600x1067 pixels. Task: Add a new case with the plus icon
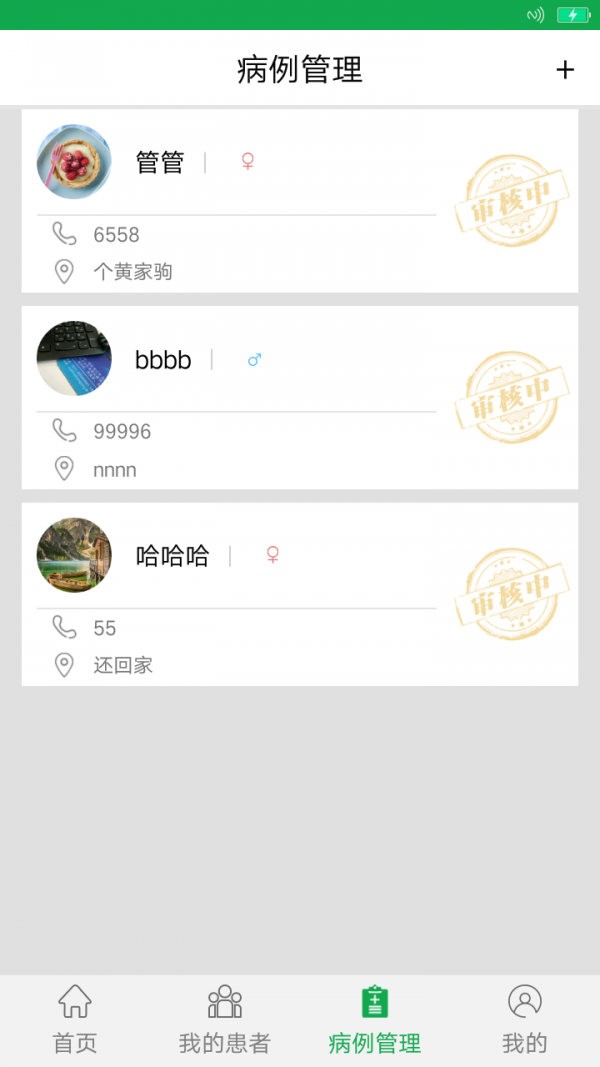point(565,69)
